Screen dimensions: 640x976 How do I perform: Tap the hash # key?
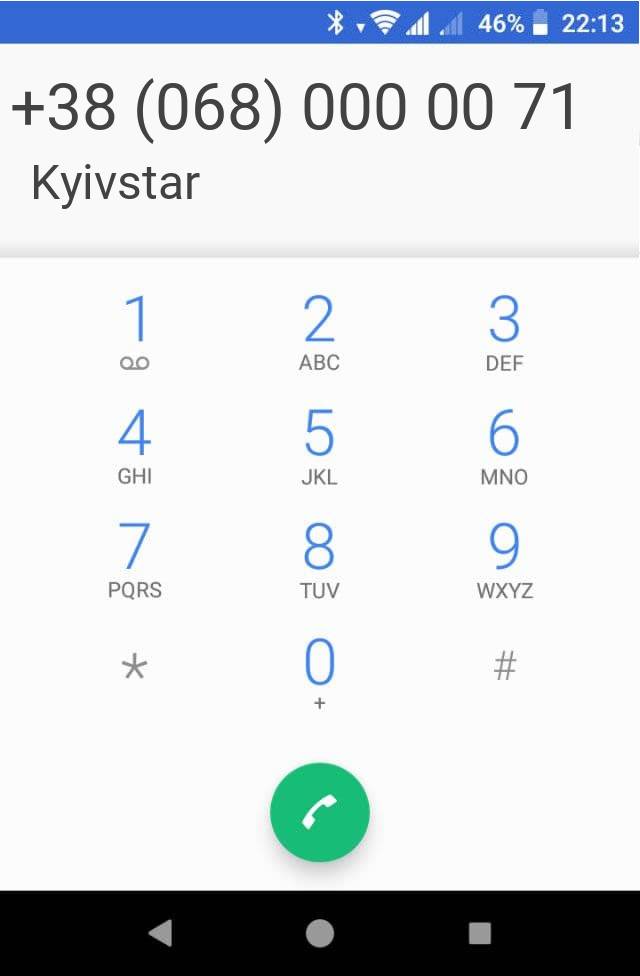505,666
